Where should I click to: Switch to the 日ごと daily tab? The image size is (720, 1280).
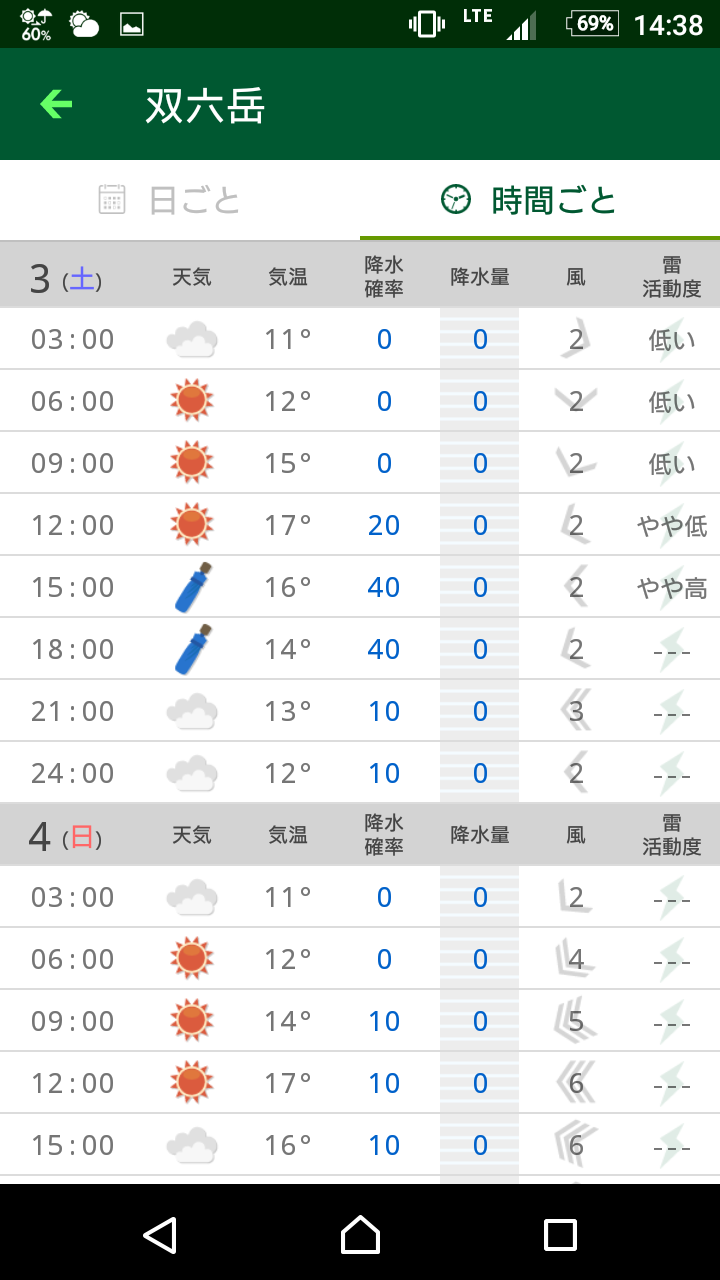click(x=180, y=200)
